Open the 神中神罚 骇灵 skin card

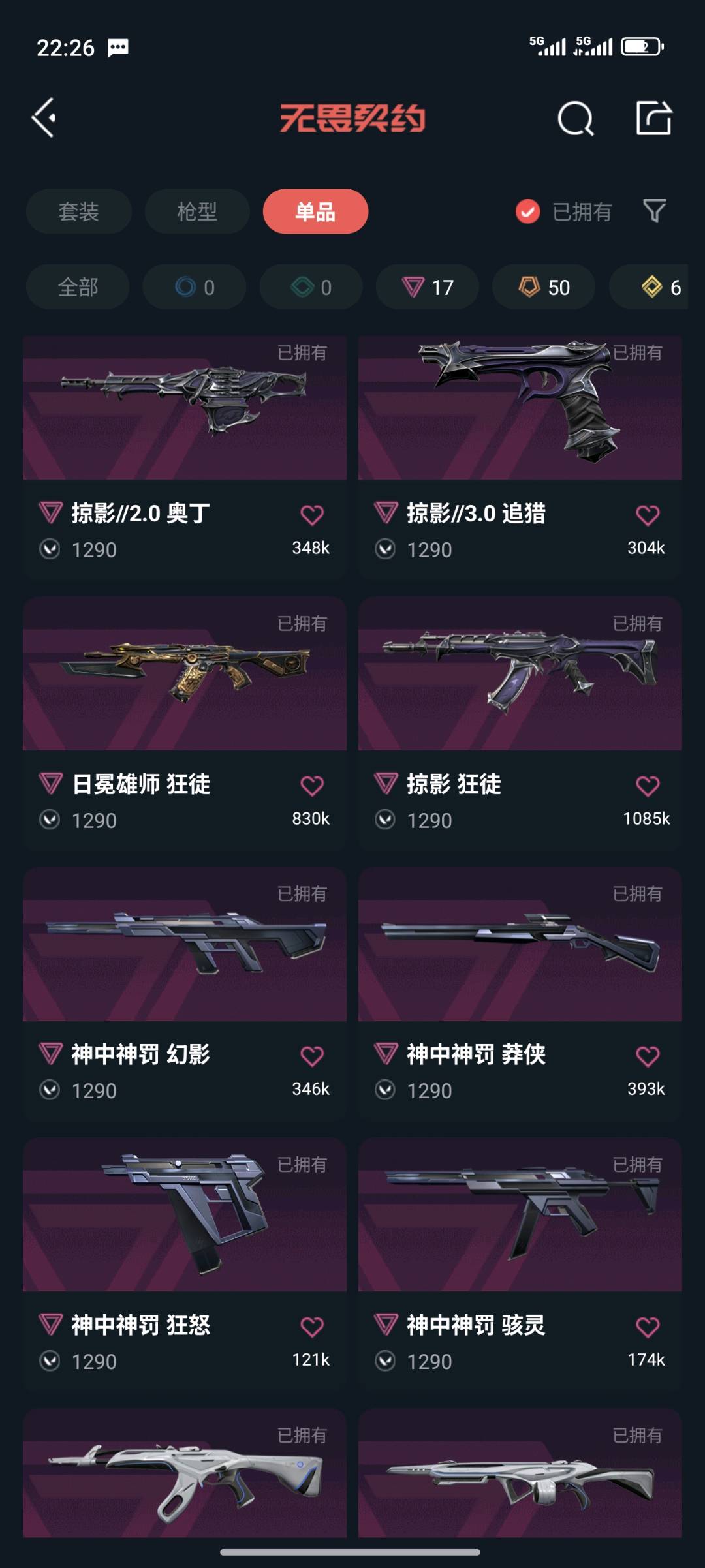click(x=520, y=1265)
